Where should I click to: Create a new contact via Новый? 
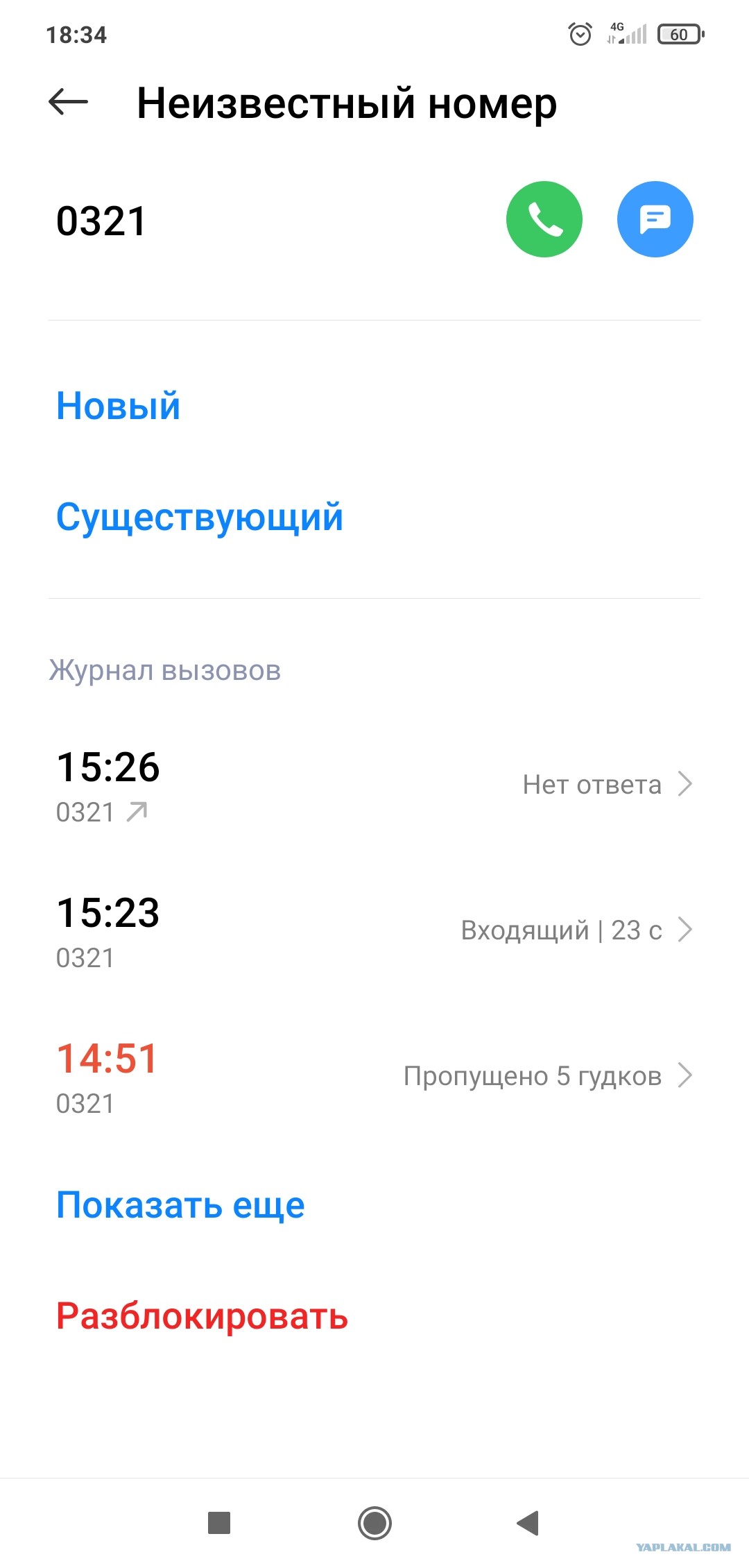point(119,406)
